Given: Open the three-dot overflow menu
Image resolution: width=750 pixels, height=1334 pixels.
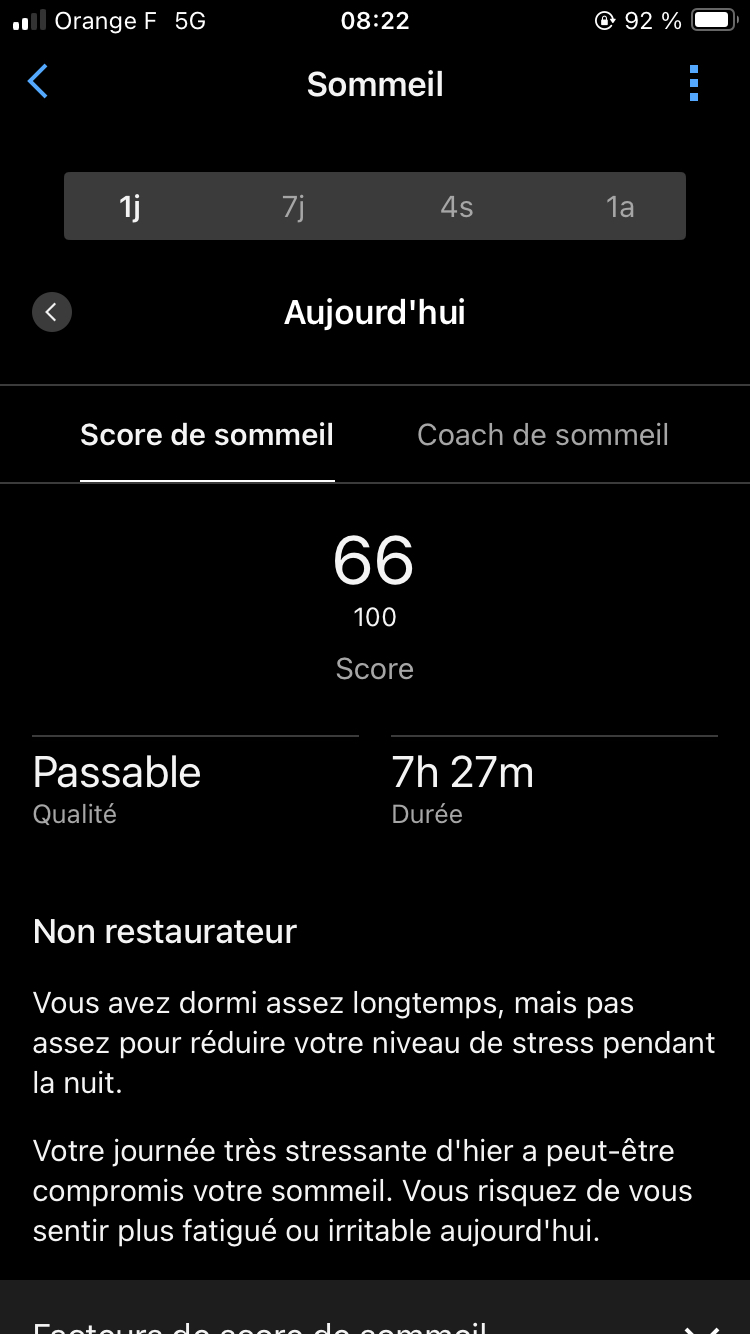Looking at the screenshot, I should (694, 84).
